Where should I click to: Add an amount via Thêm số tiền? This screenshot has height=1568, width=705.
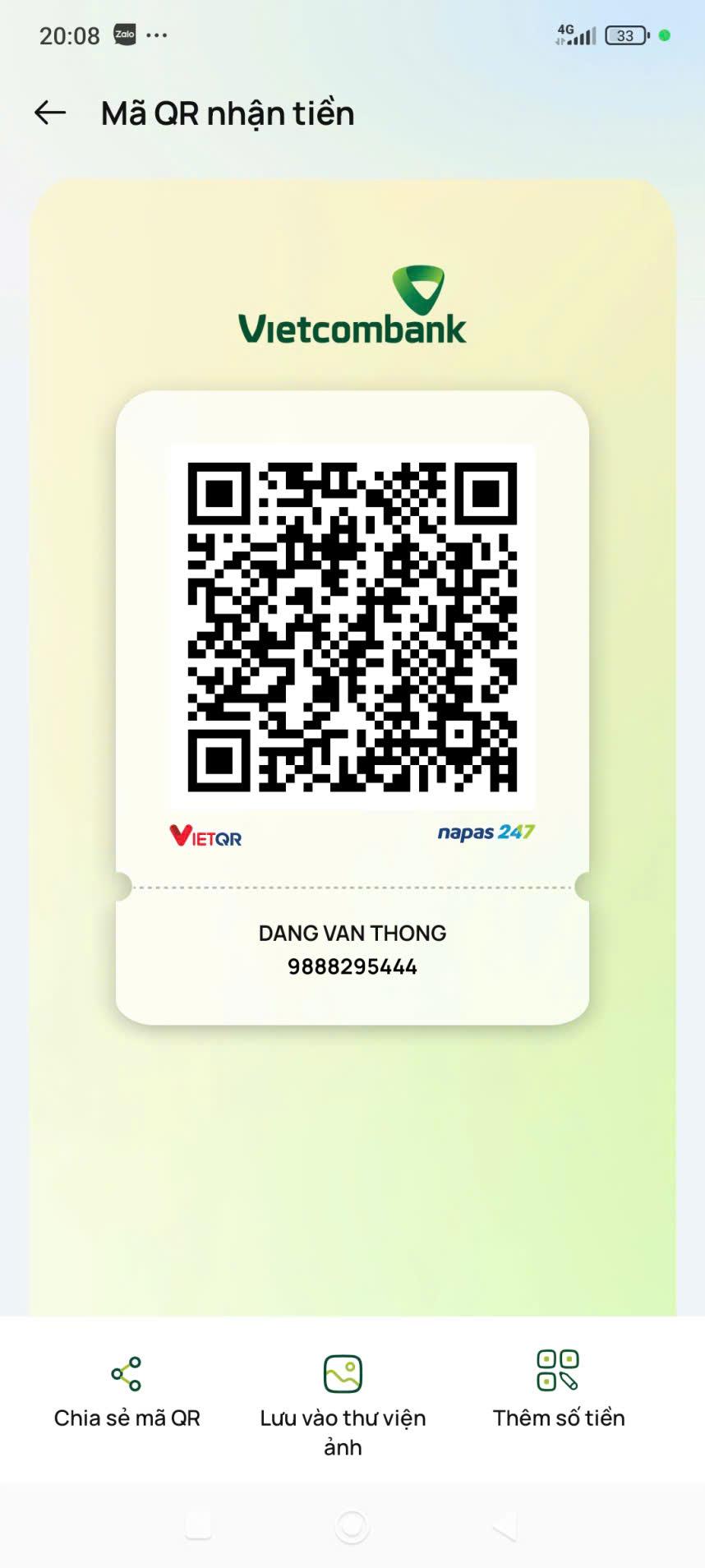(558, 1390)
